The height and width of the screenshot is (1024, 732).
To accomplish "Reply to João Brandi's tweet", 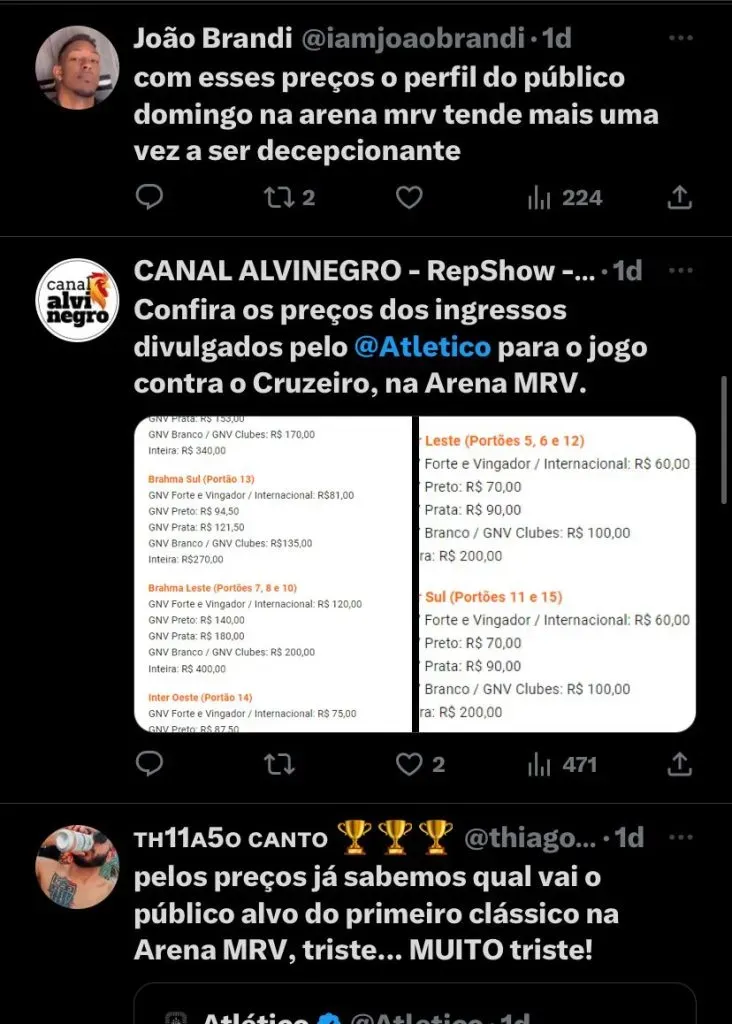I will tap(149, 198).
